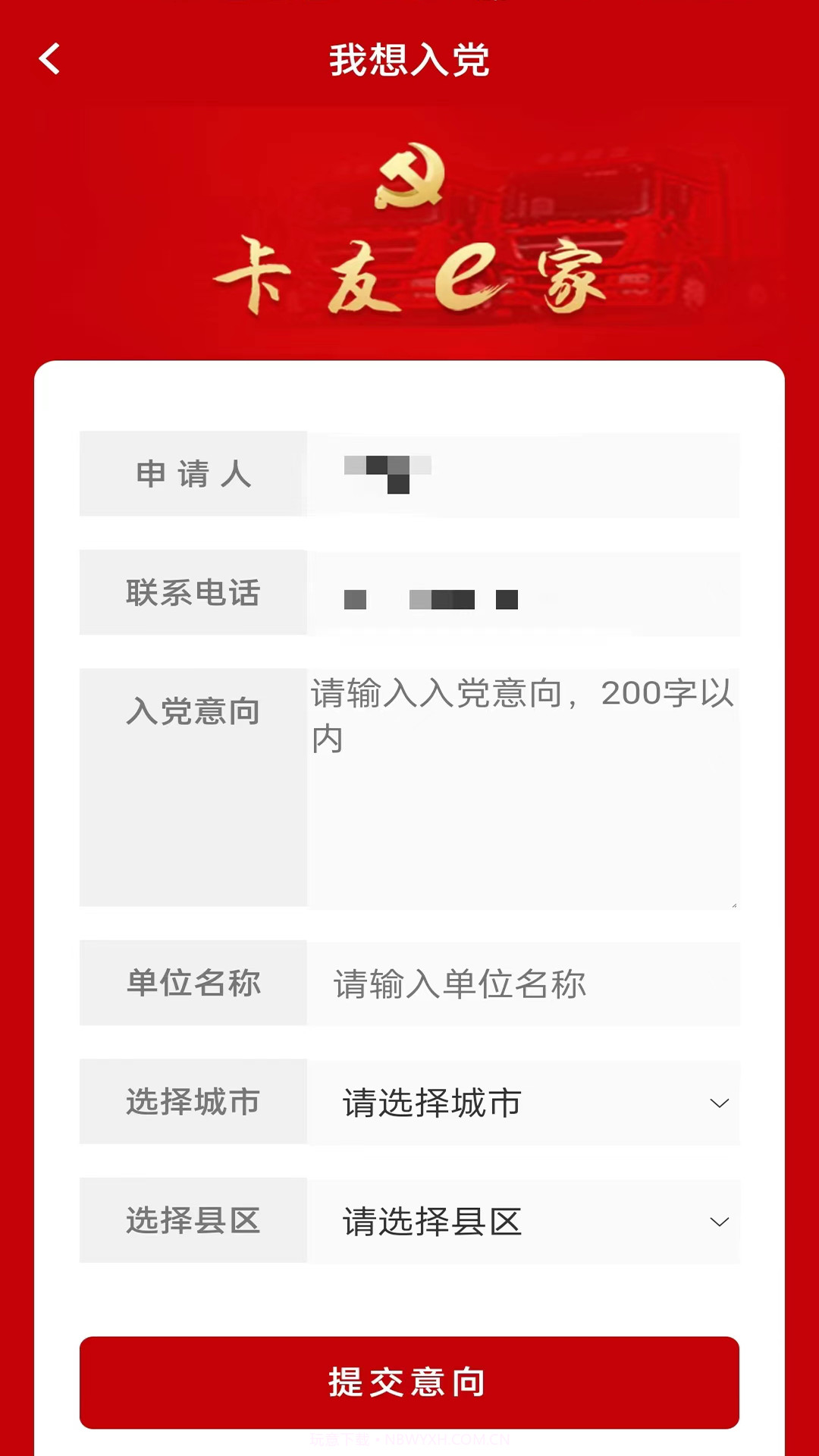Viewport: 819px width, 1456px height.
Task: Click the blurred phone number
Action: click(432, 598)
